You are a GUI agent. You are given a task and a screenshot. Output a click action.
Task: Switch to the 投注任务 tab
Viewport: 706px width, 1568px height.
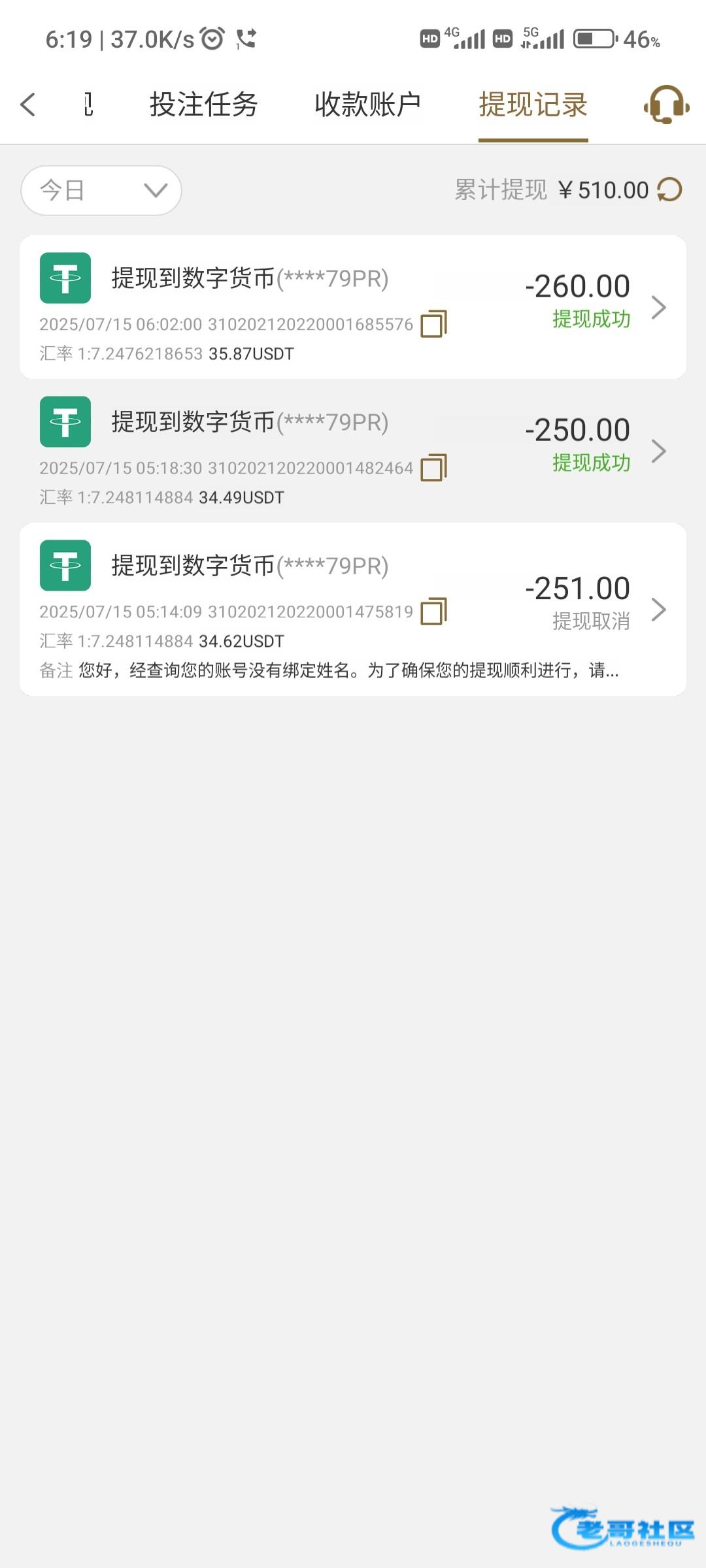(x=203, y=105)
